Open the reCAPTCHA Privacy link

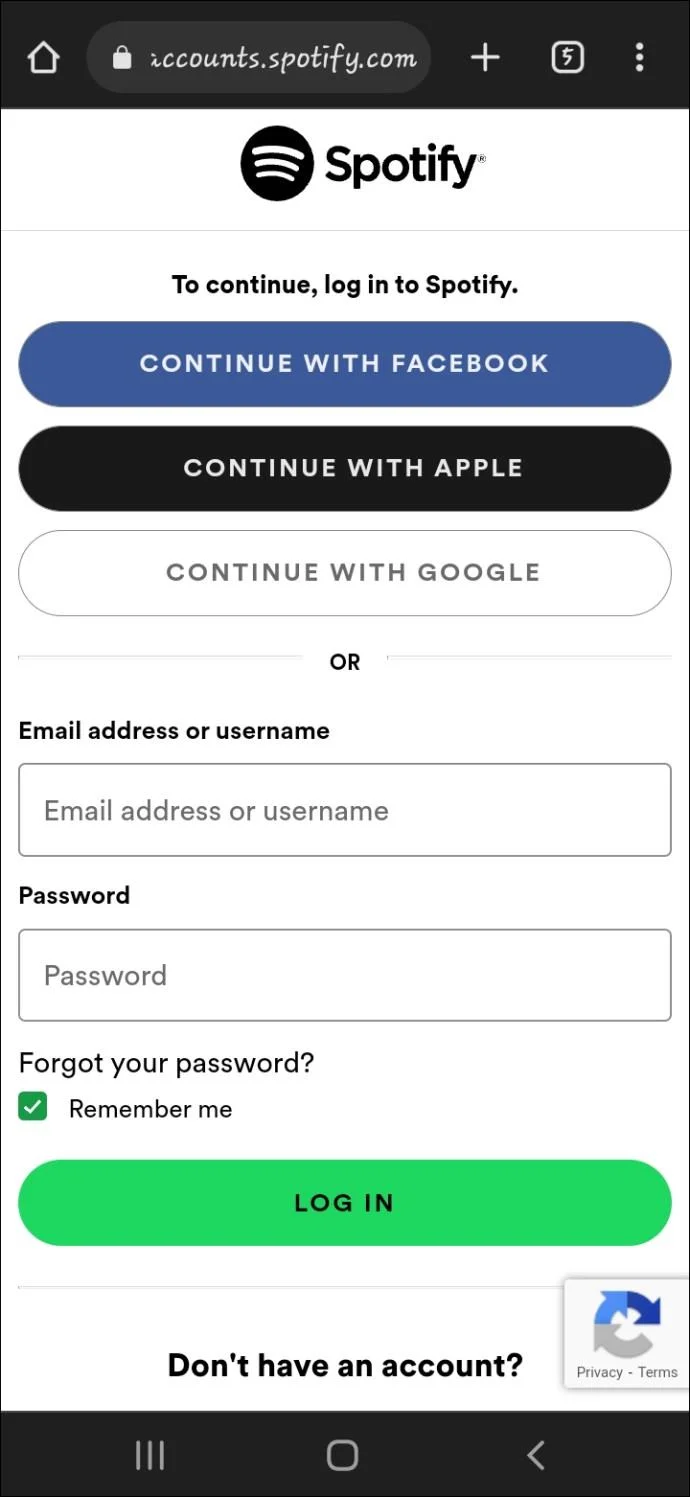tap(599, 1373)
